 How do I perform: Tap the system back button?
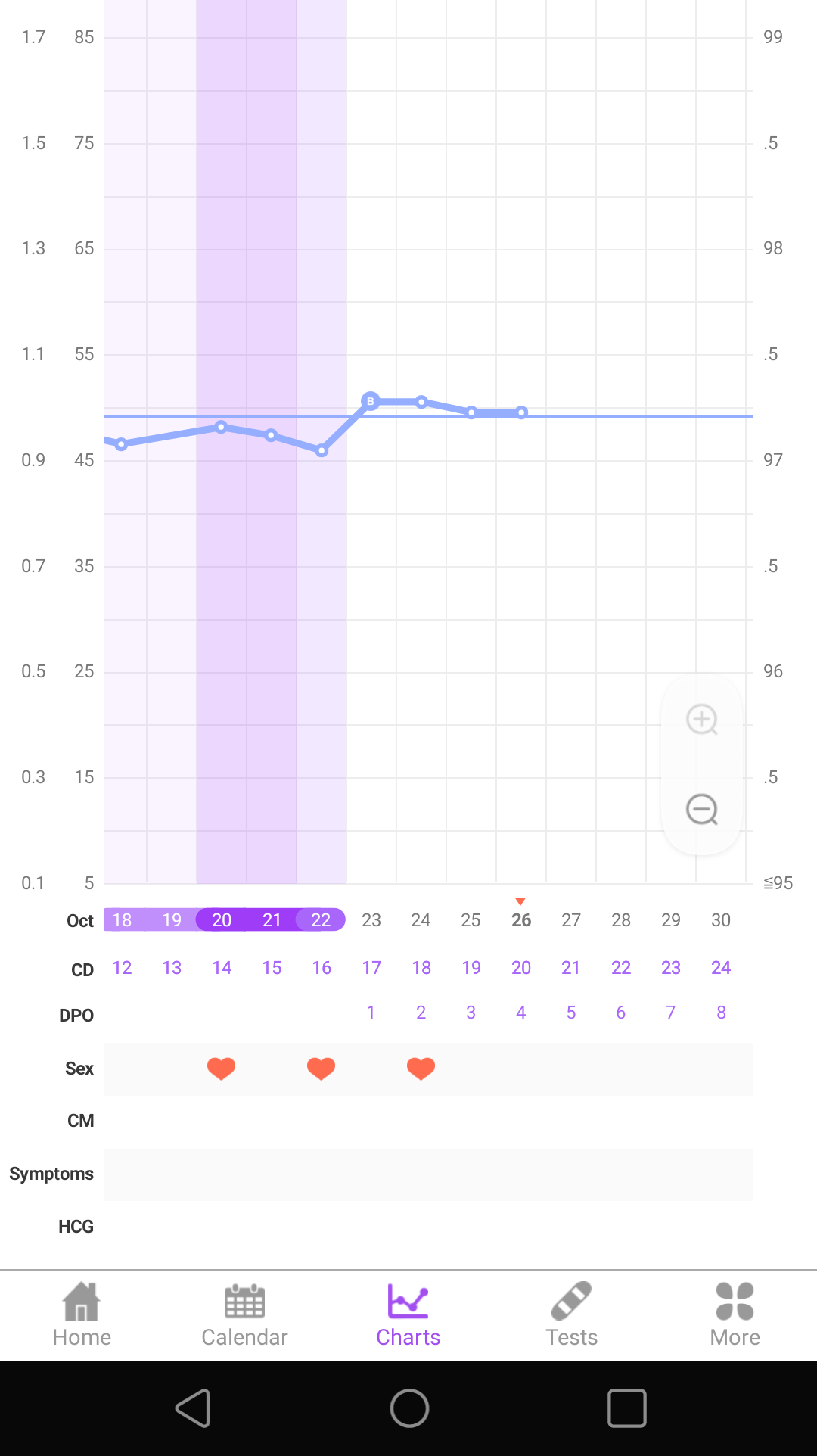click(193, 1408)
